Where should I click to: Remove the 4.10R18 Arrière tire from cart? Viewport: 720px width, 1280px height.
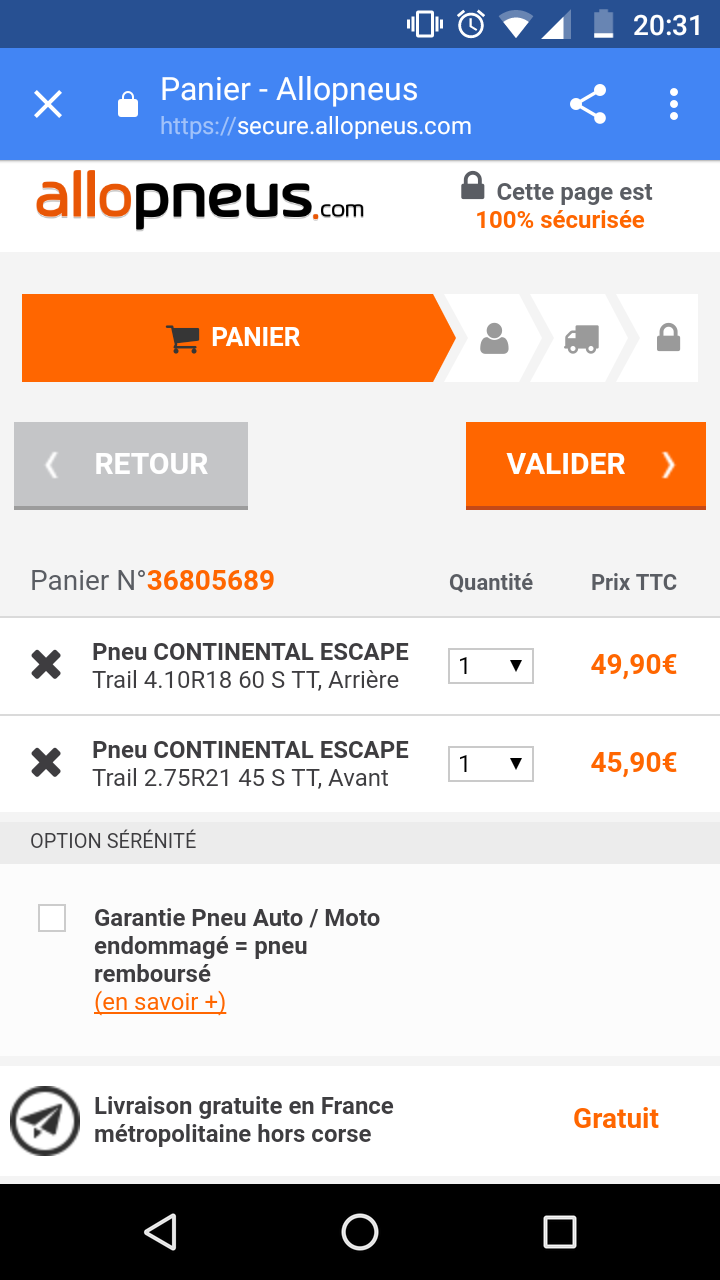point(46,665)
